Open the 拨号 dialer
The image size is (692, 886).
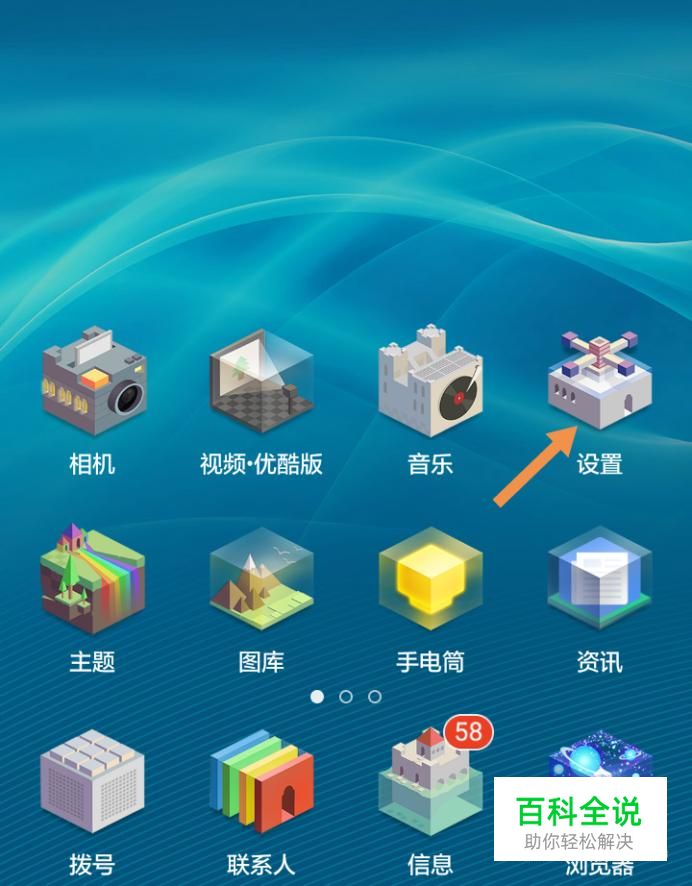click(x=92, y=782)
